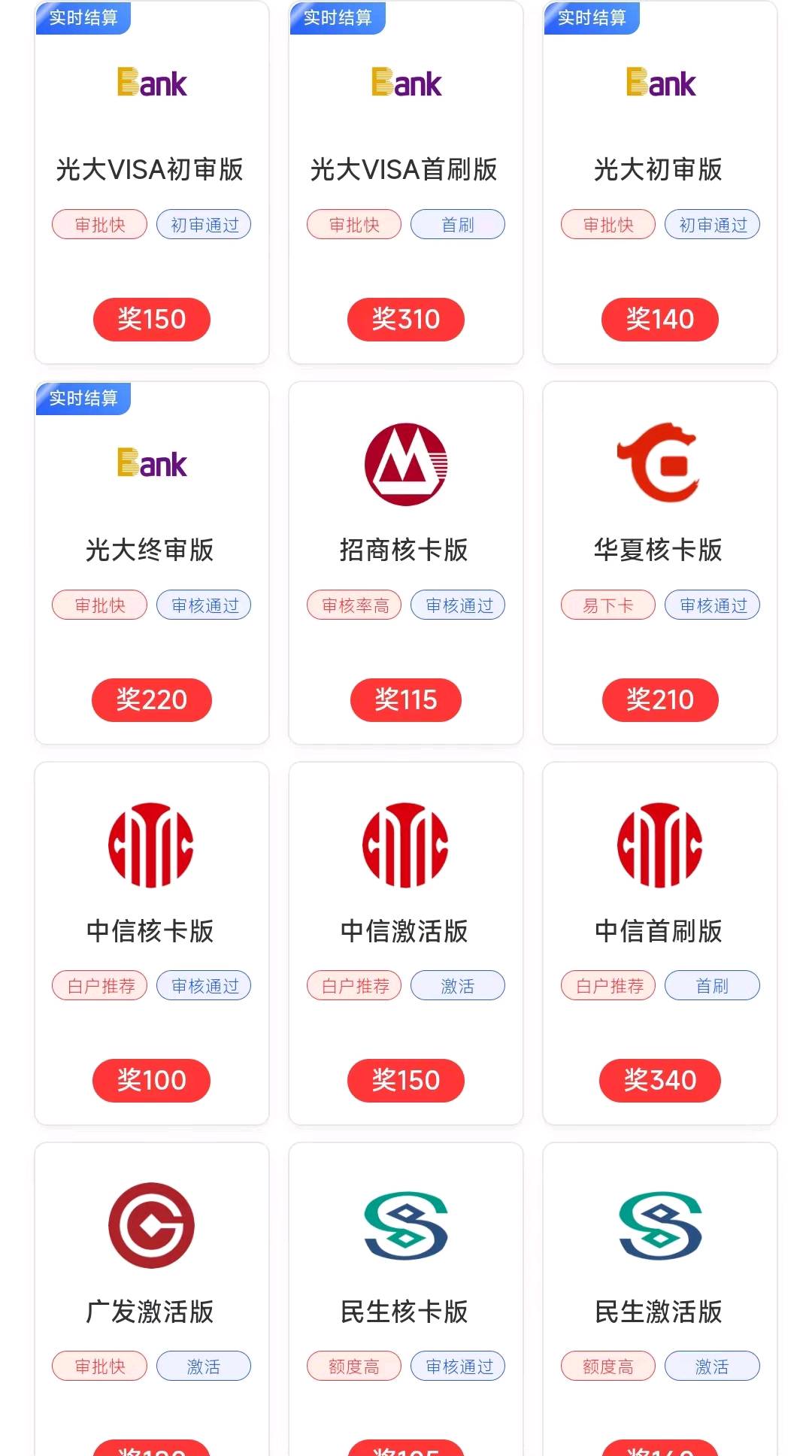
Task: Click the Bank logo on 光大终审版 card
Action: point(151,461)
